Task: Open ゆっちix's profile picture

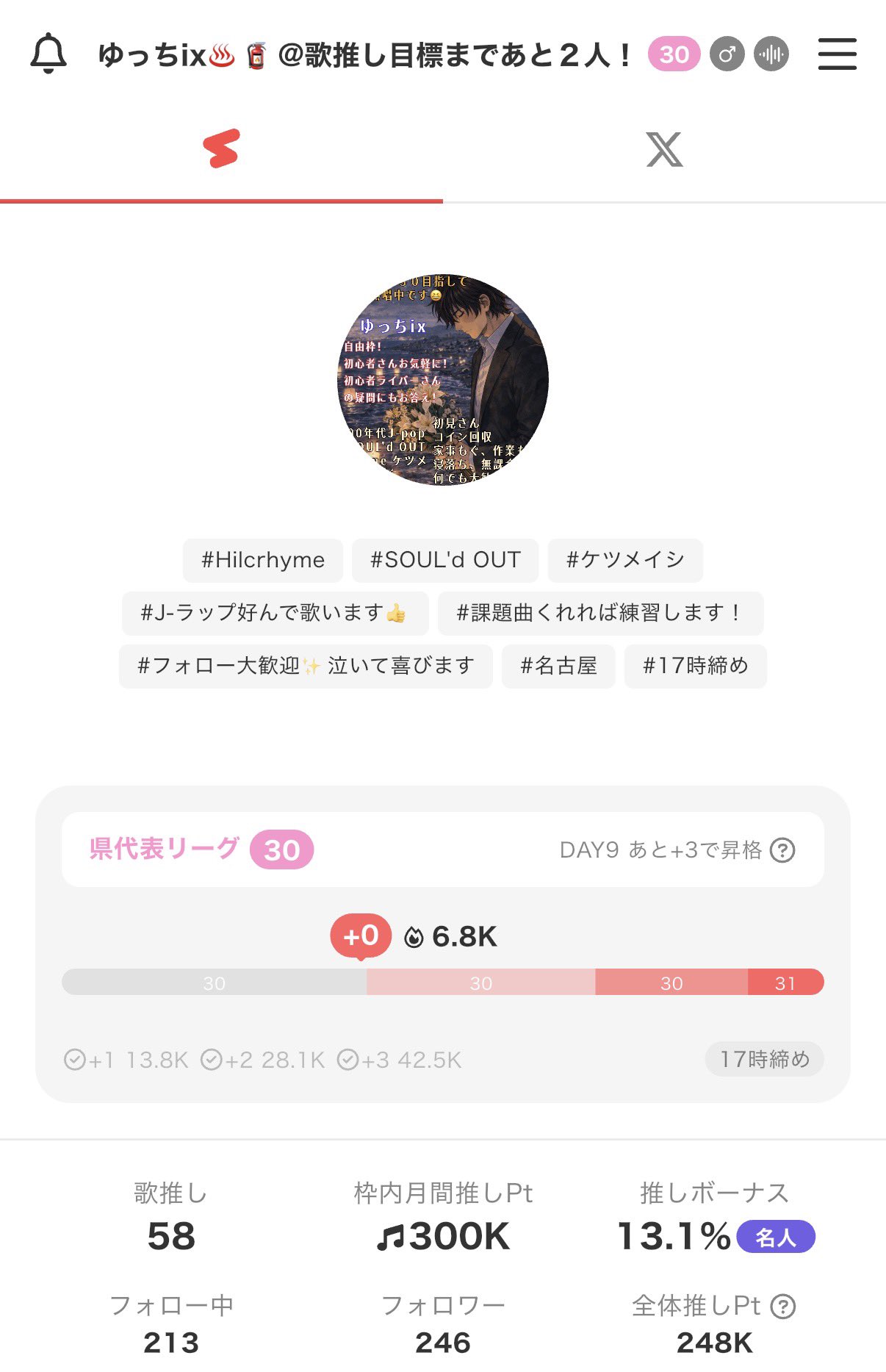Action: (443, 380)
